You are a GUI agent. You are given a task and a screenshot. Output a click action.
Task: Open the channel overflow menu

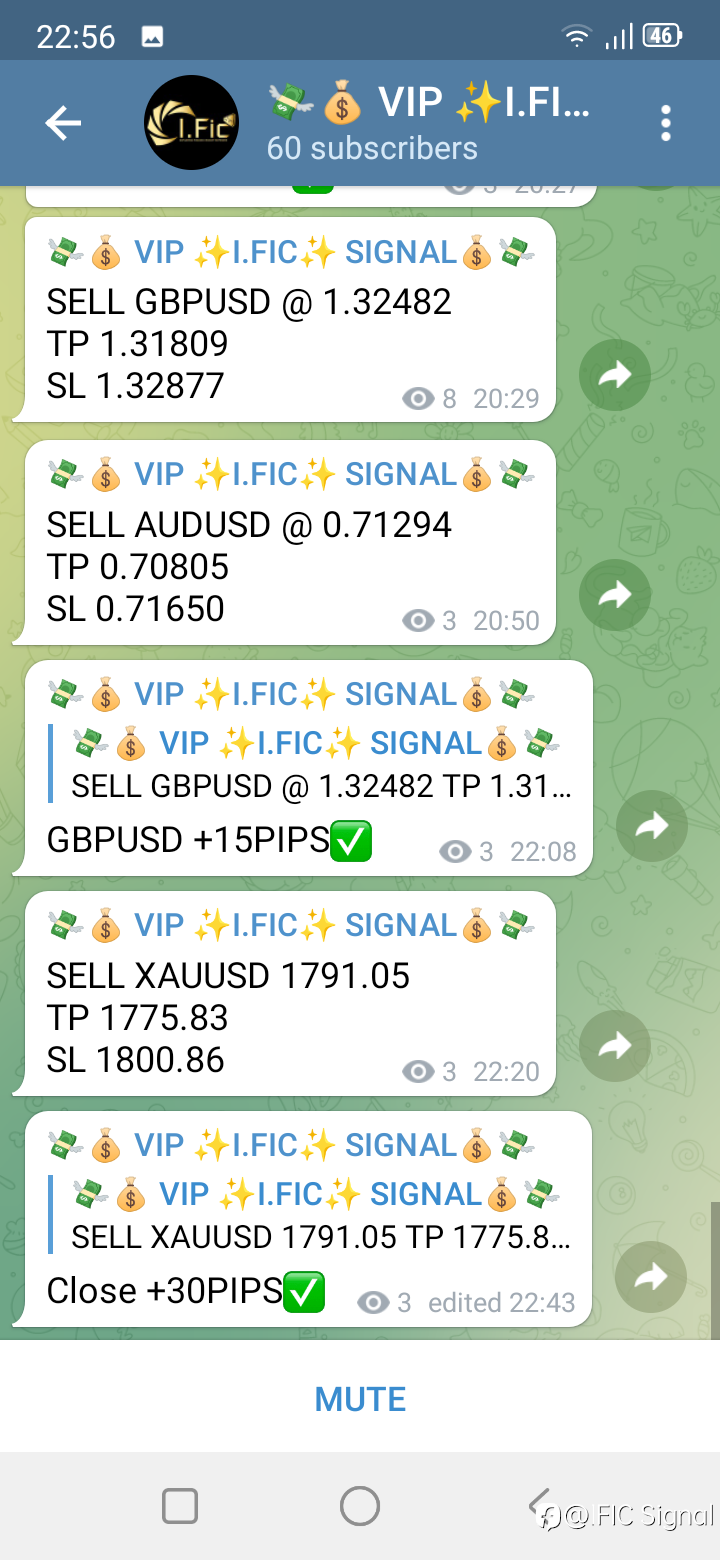666,123
